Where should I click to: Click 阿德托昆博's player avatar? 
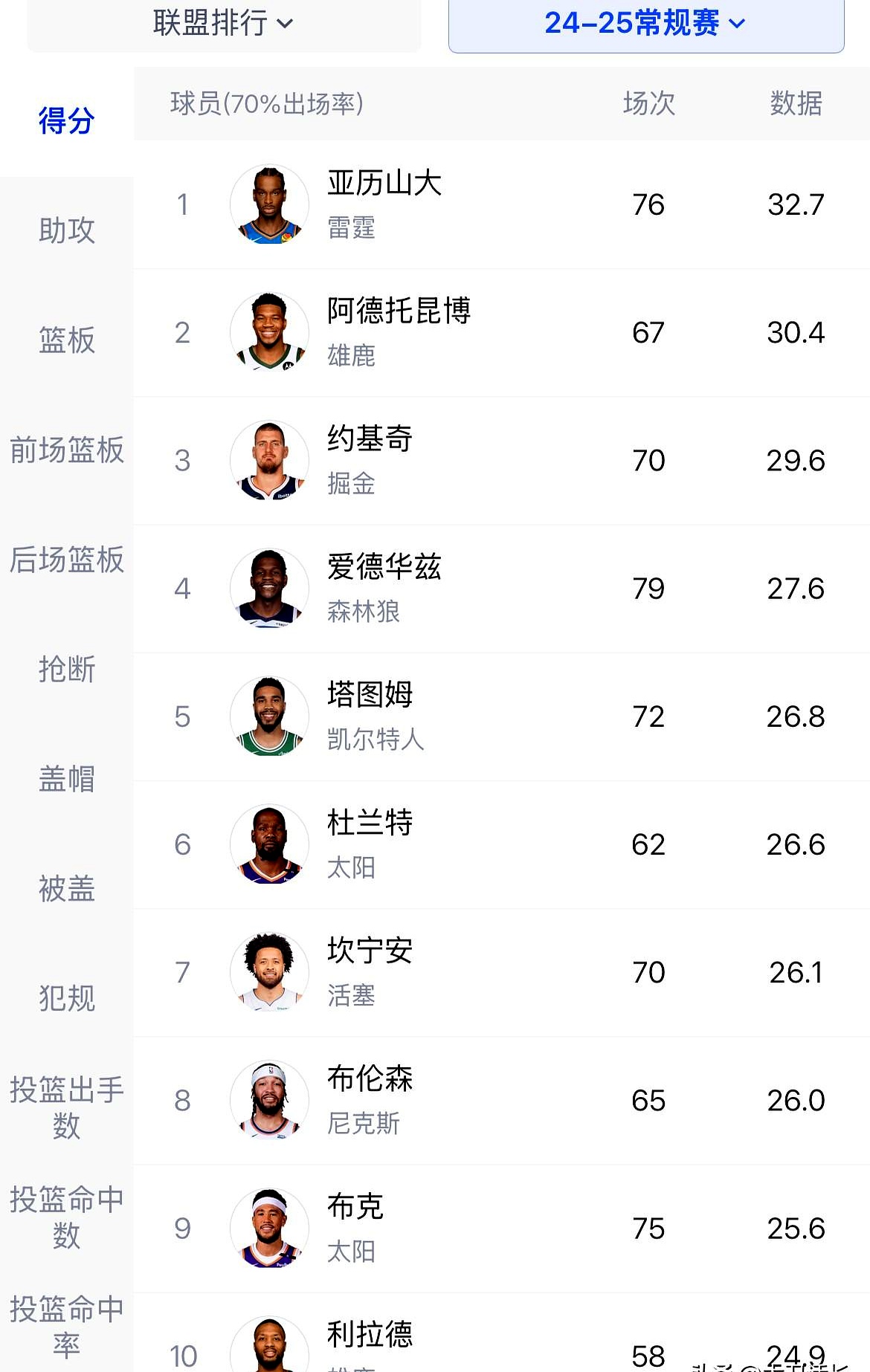269,332
